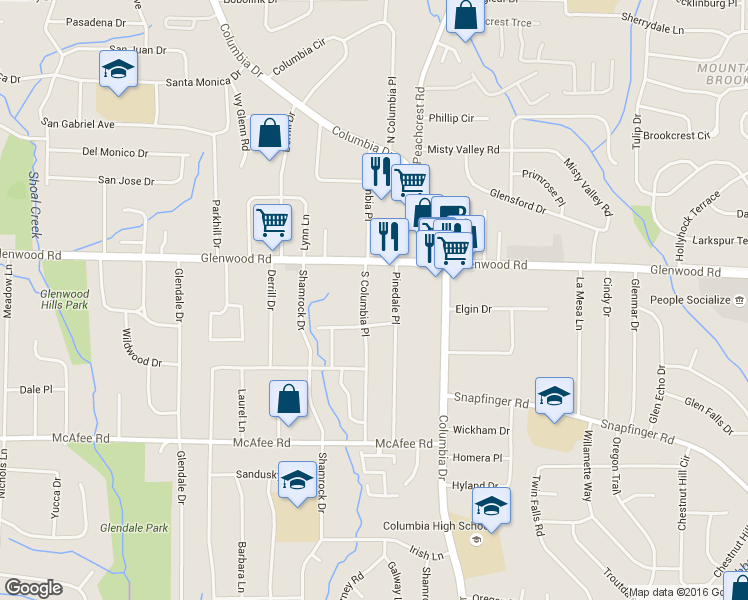Open the shopping bag marker above McAfee Rd
This screenshot has height=600, width=748.
tap(288, 398)
